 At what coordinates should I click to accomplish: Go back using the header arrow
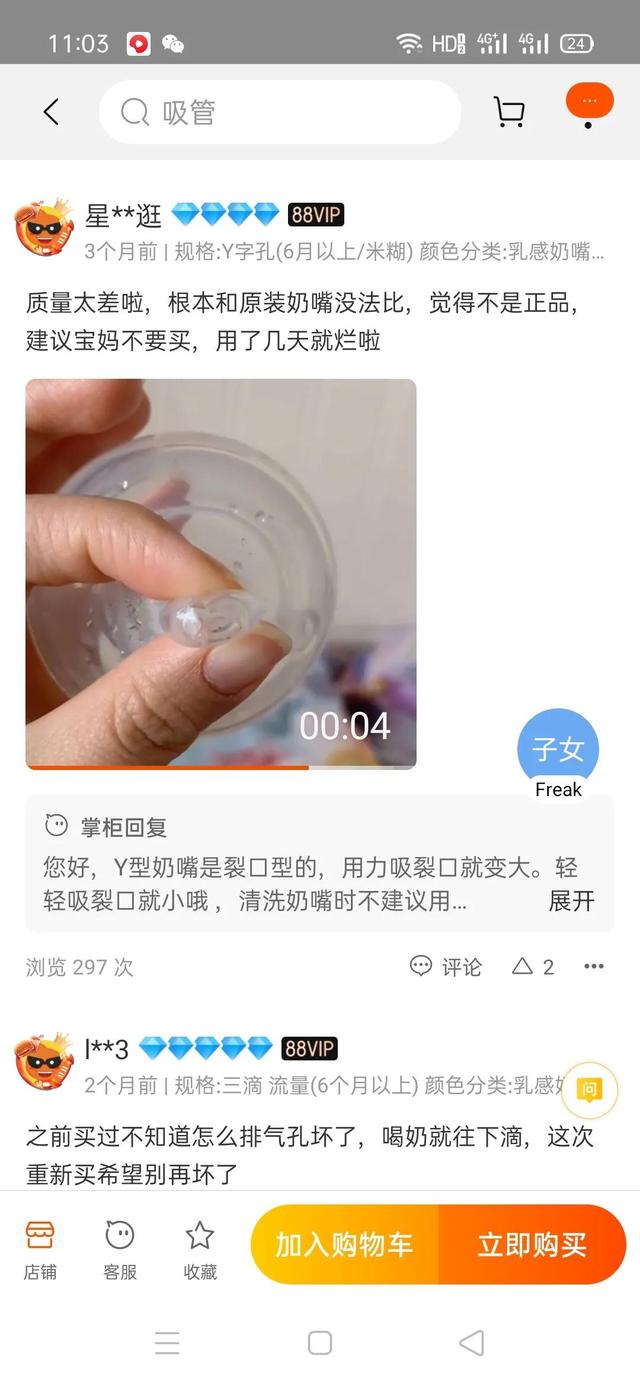click(x=51, y=112)
